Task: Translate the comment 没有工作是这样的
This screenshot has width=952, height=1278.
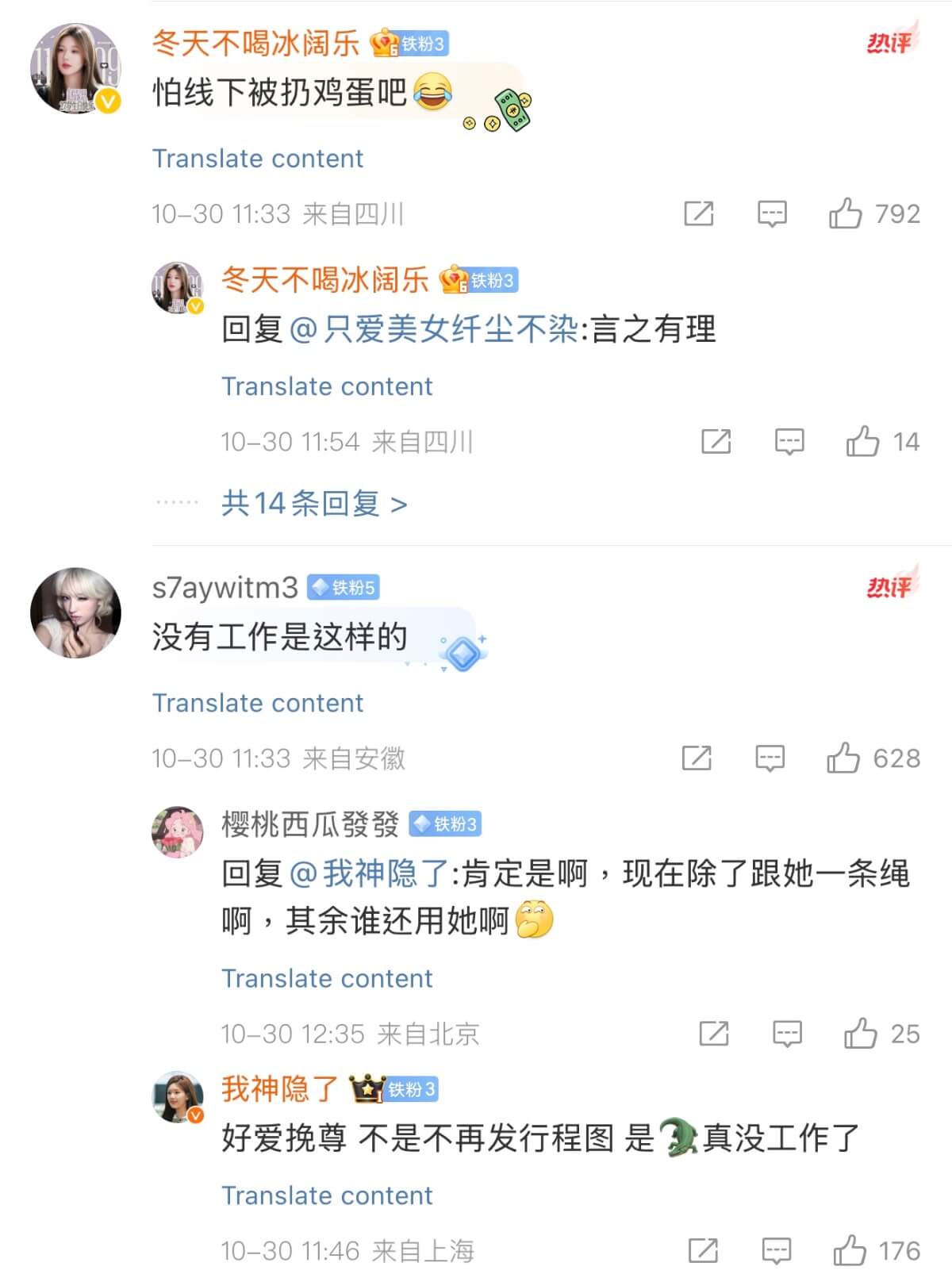Action: (x=257, y=703)
